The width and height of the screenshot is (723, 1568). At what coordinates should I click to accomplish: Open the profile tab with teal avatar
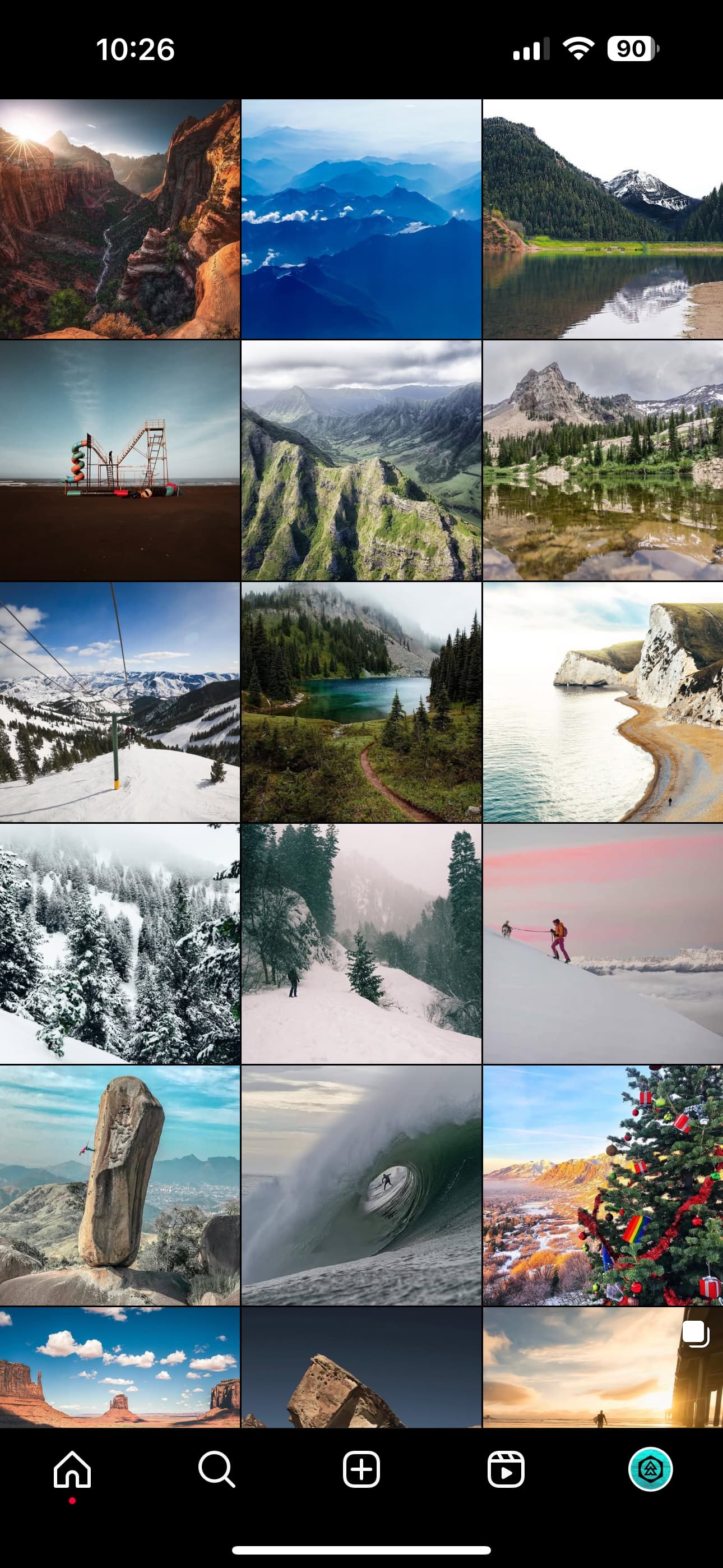point(651,1469)
